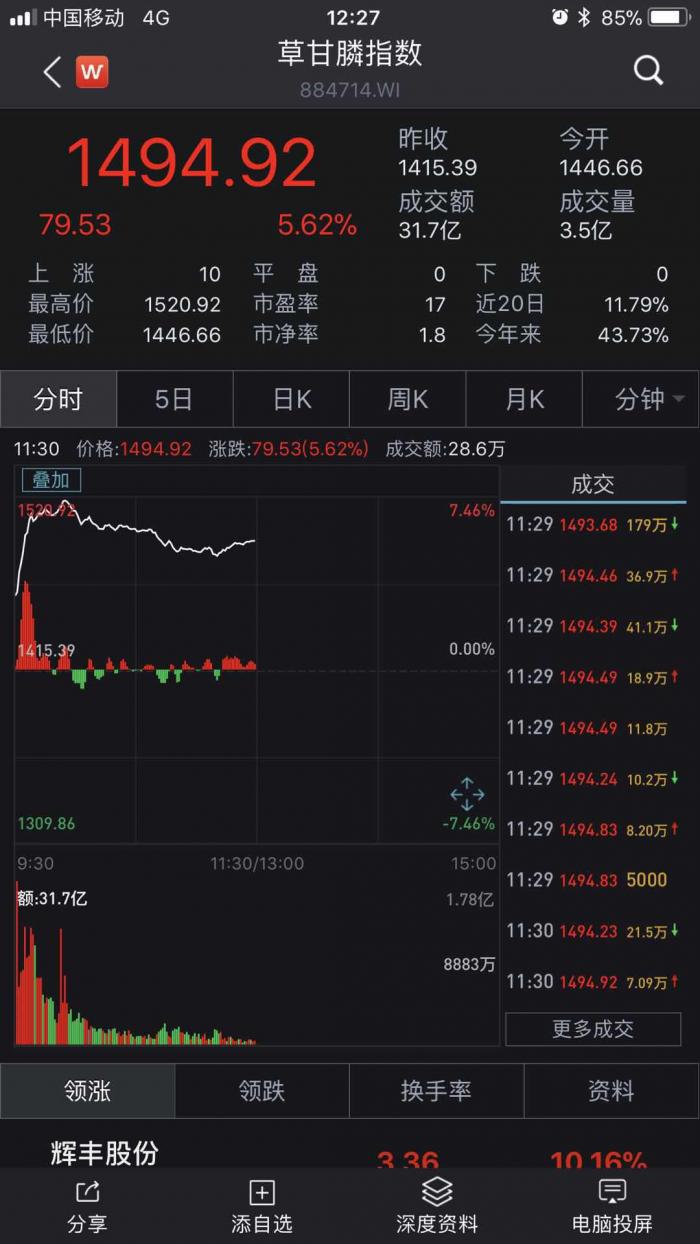Show the 换手率 tab
The height and width of the screenshot is (1244, 700).
click(436, 1091)
